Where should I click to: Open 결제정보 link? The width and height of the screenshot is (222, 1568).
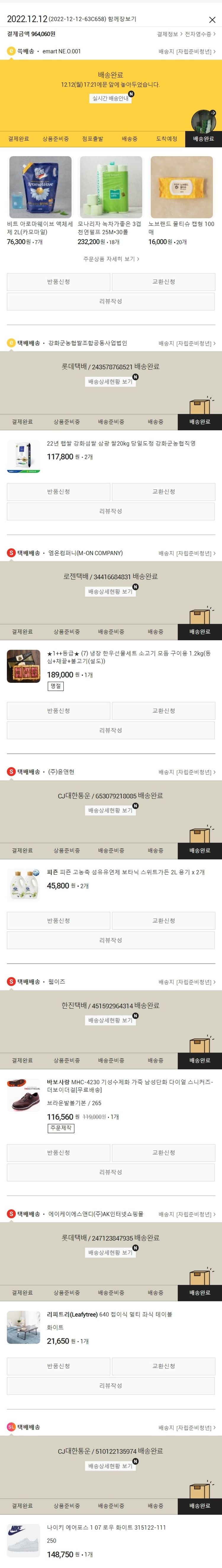[x=169, y=34]
